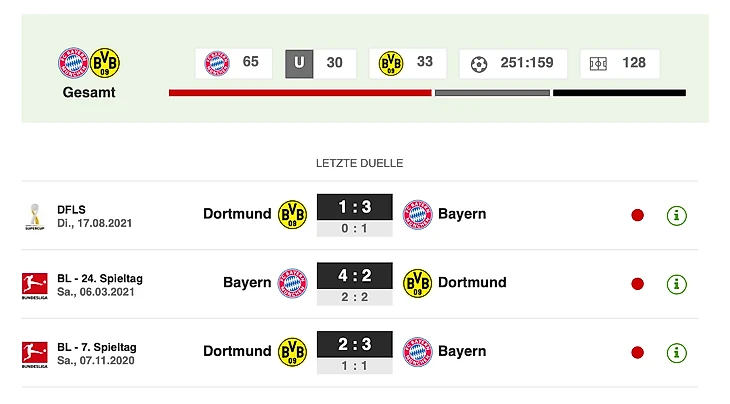Screen dimensions: 730x404
Task: Open Dortmund's team page from the DFLS row
Action: tap(237, 214)
